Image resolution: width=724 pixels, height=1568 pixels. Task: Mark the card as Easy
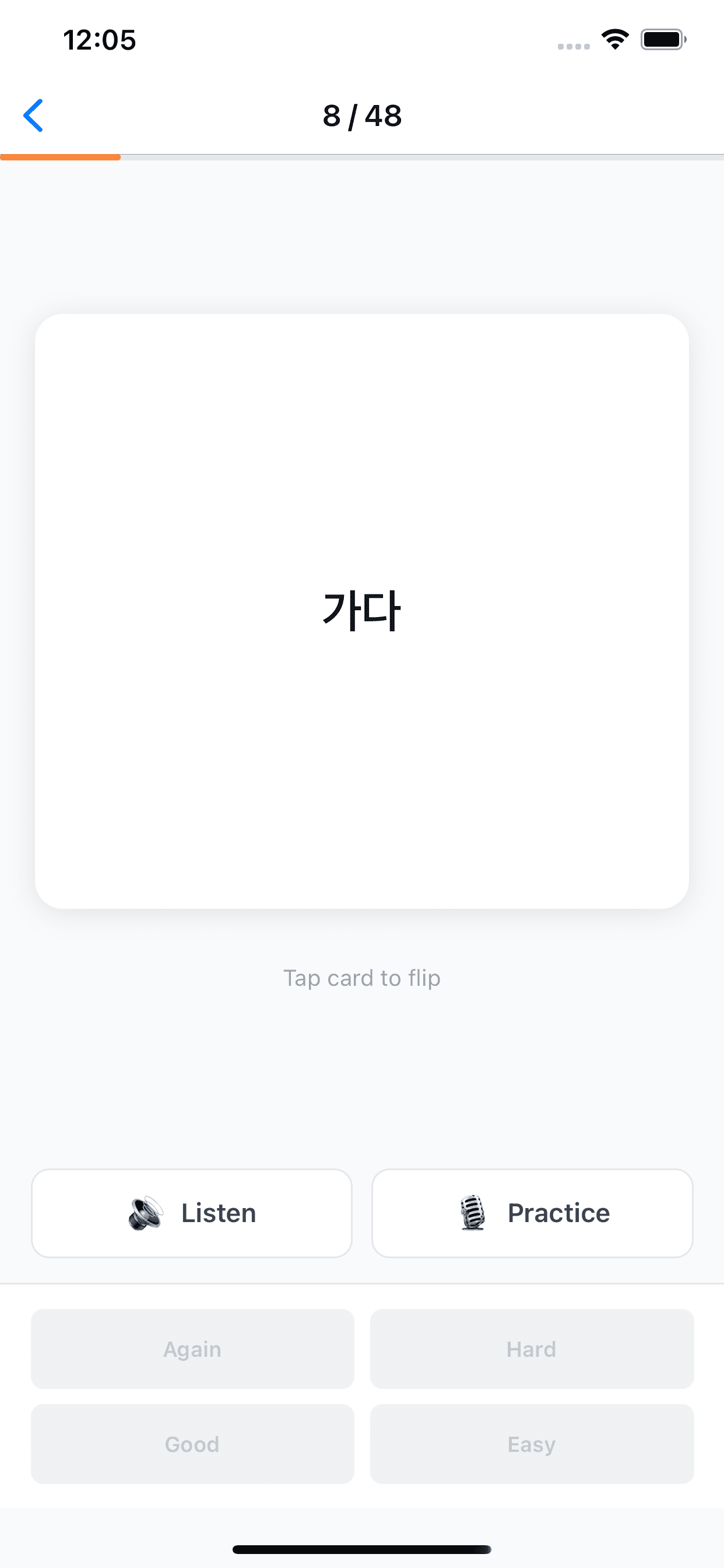(531, 1444)
